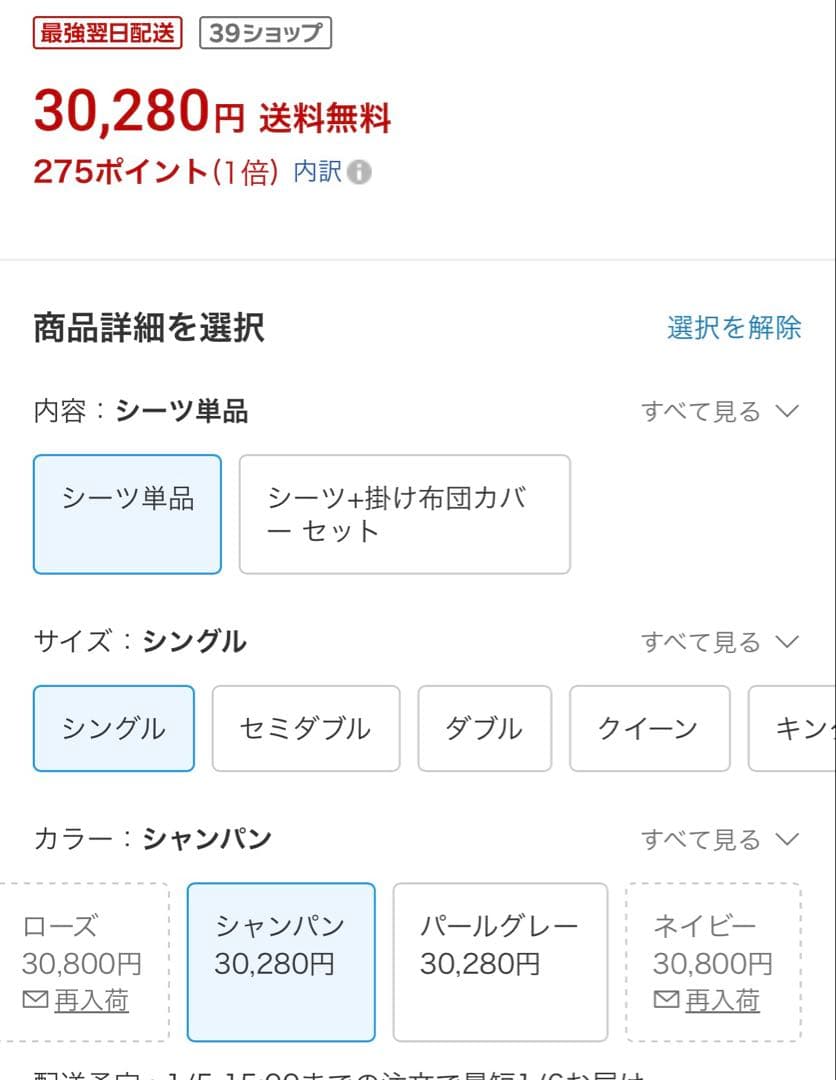Click the 39ショップ badge
The width and height of the screenshot is (836, 1080).
point(265,31)
